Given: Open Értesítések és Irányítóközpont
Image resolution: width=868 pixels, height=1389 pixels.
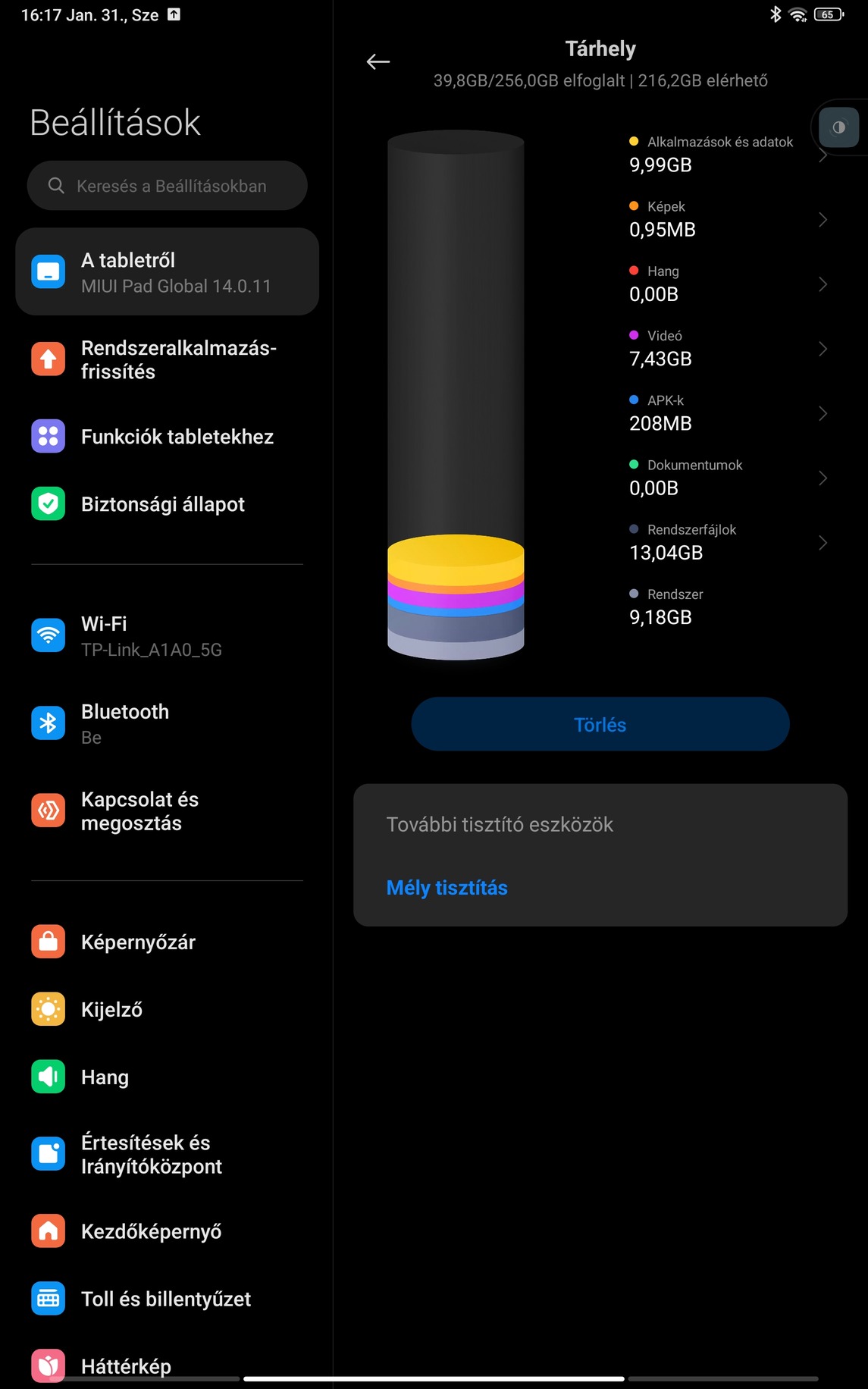Looking at the screenshot, I should point(167,1154).
